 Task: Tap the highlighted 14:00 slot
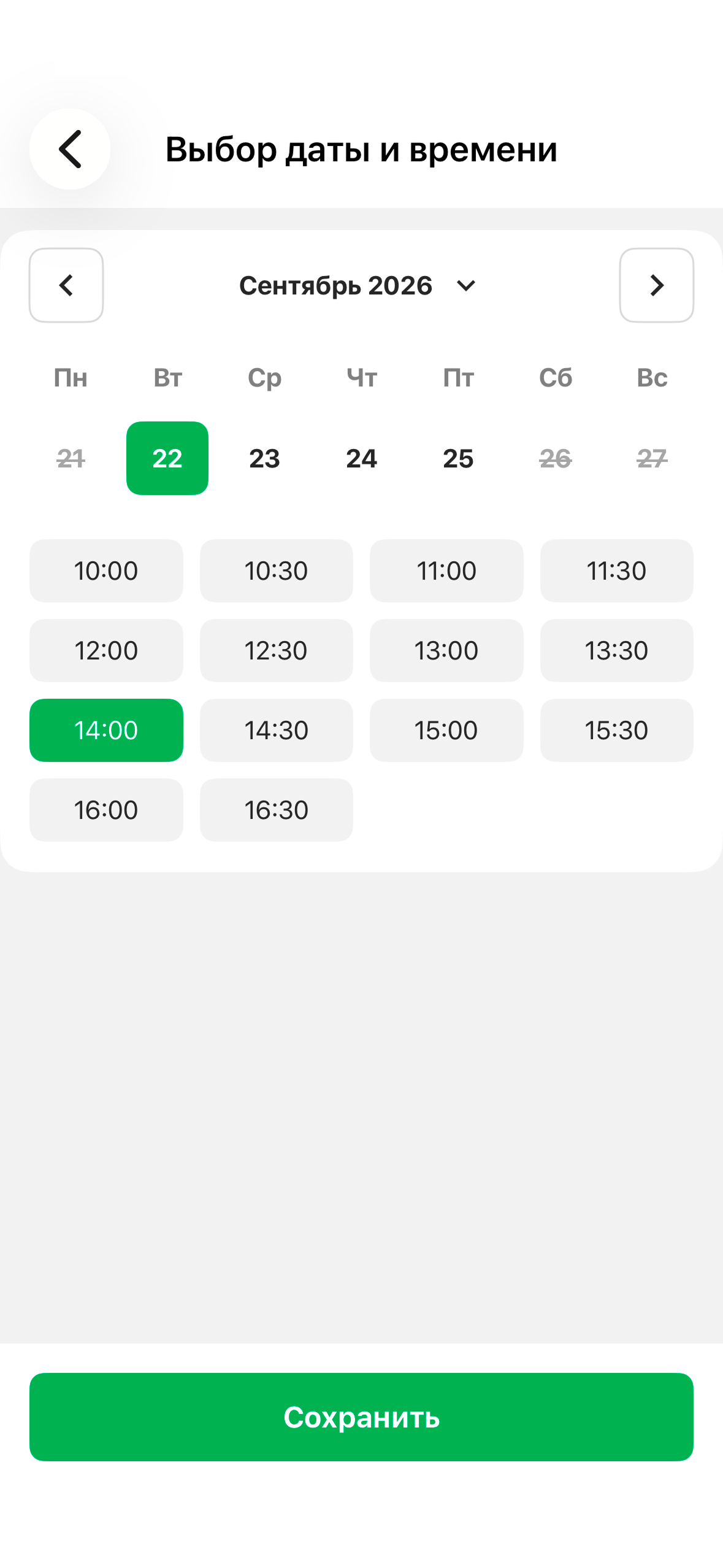(x=106, y=730)
